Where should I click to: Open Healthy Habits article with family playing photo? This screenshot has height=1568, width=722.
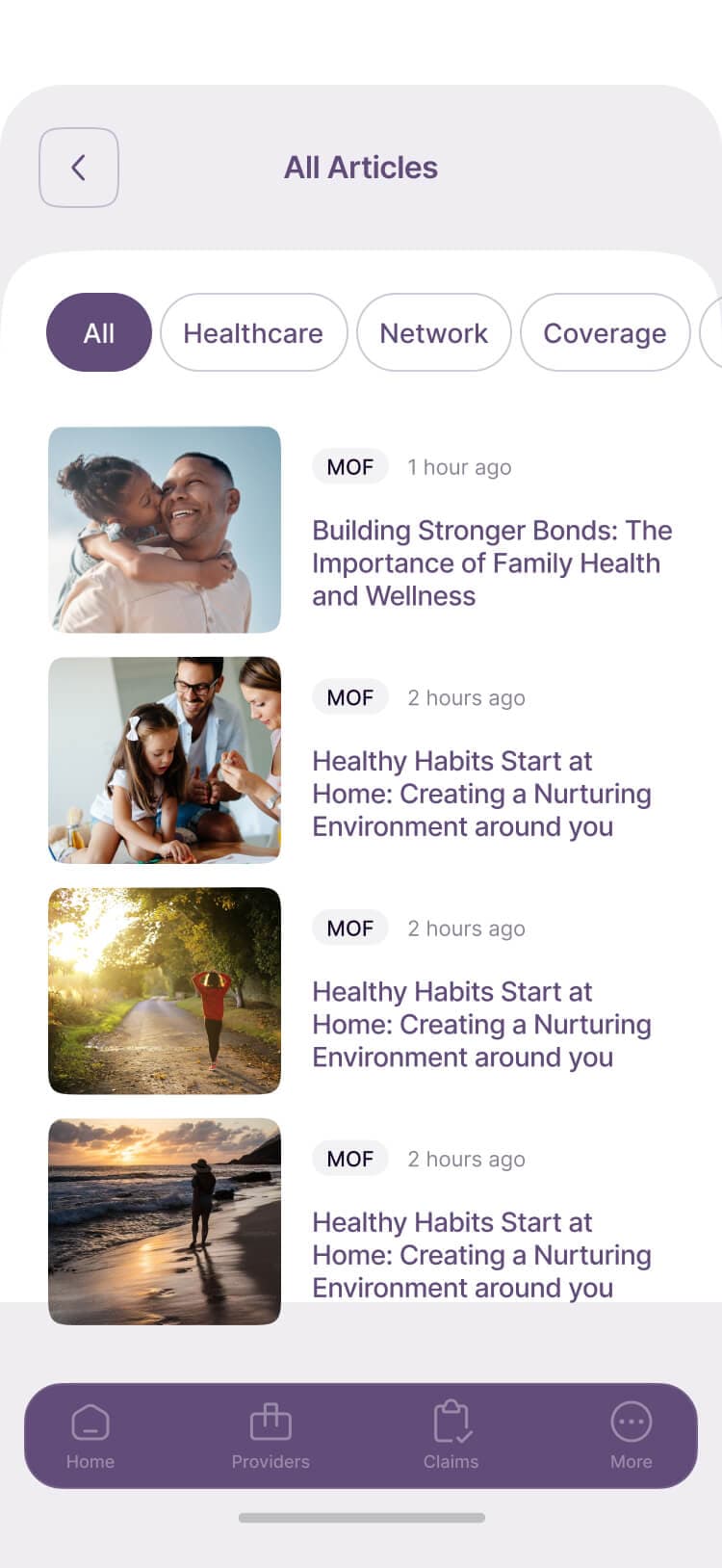(x=481, y=793)
